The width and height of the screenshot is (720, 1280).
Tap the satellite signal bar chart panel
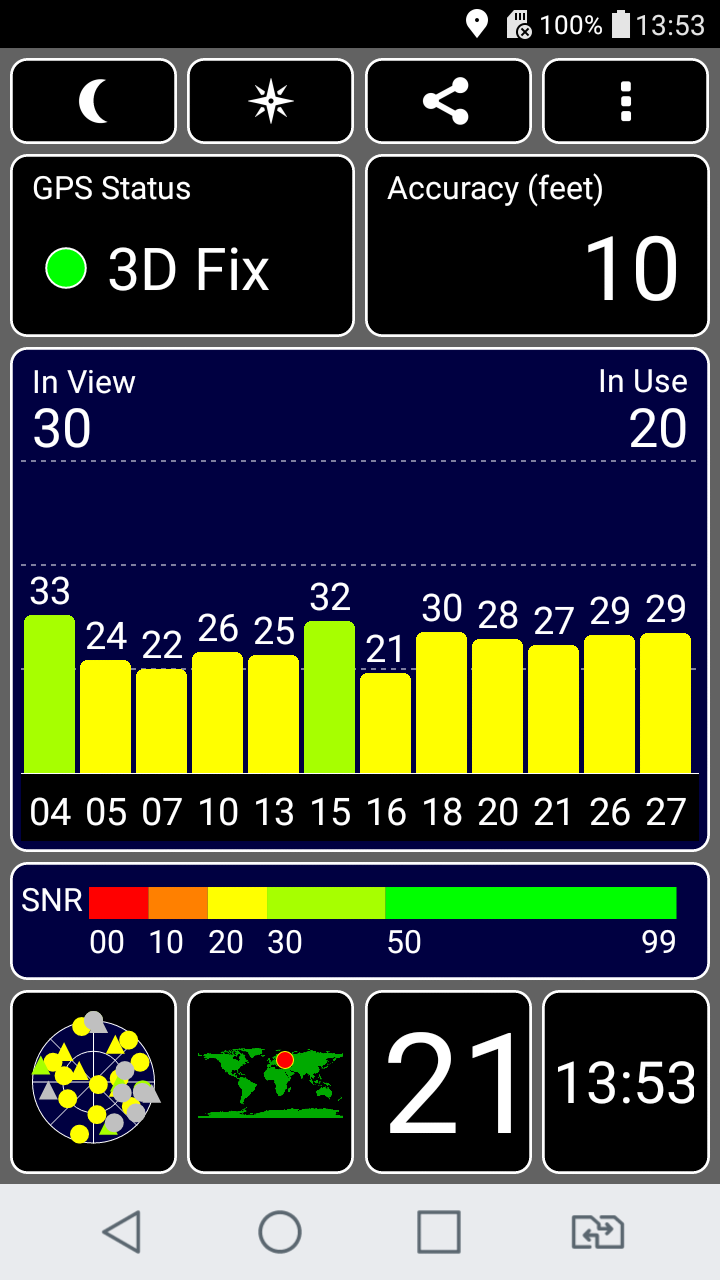(x=360, y=599)
